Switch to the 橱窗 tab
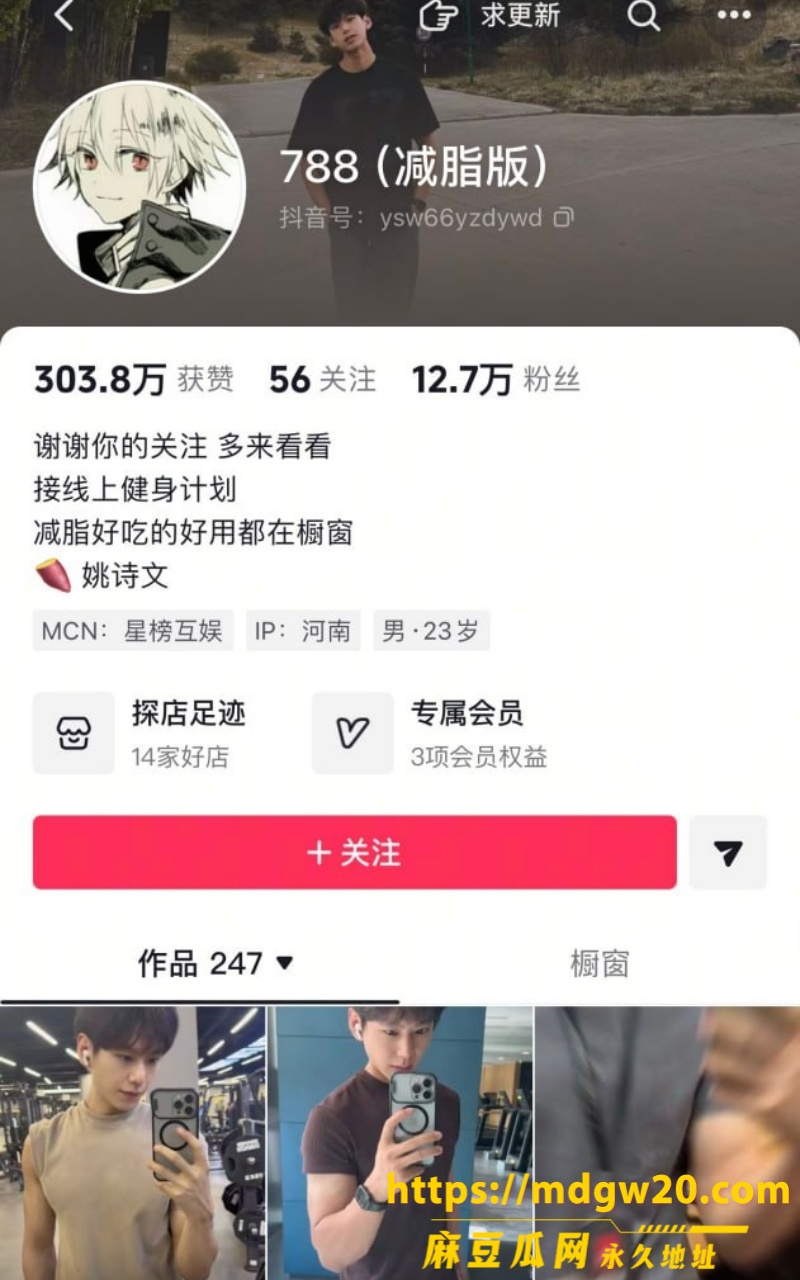Screen dimensions: 800x1280 click(x=599, y=964)
